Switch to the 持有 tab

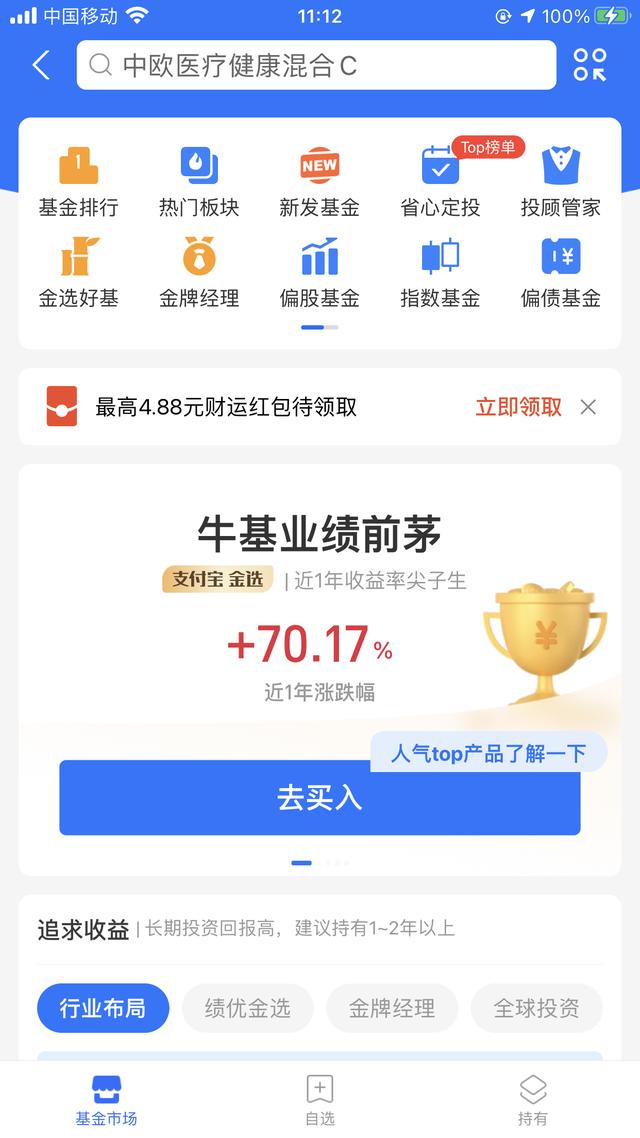point(533,1100)
